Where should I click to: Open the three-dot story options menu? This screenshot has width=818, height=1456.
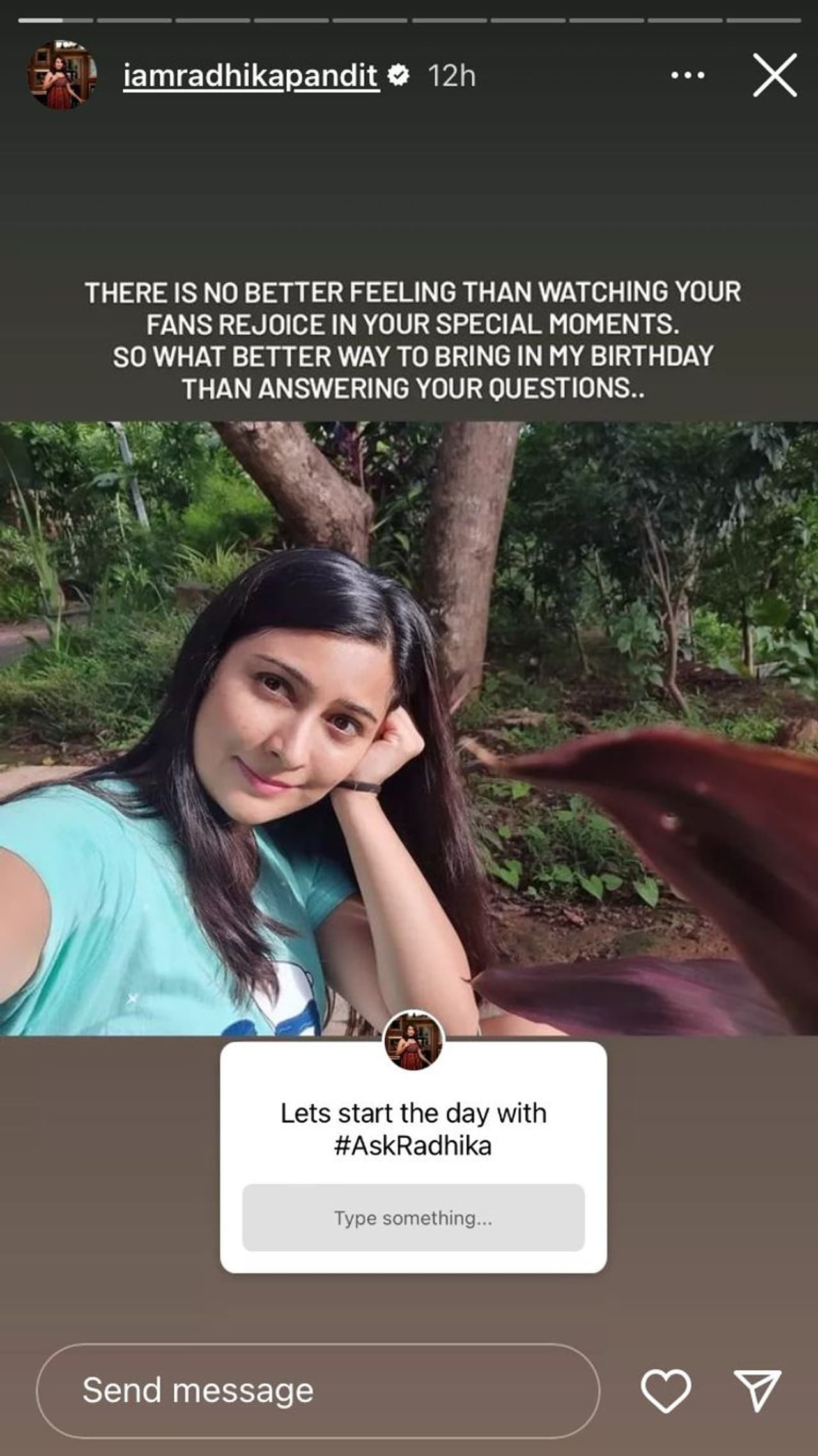point(688,75)
